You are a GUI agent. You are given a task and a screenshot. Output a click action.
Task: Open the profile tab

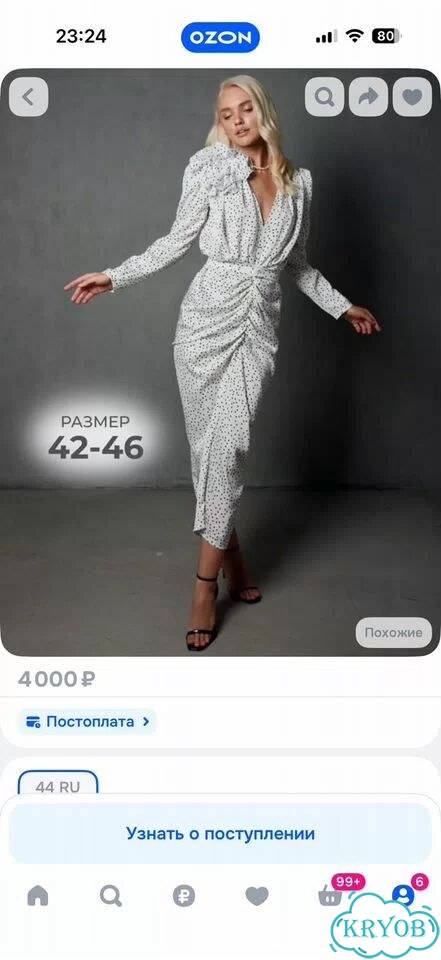pos(403,895)
